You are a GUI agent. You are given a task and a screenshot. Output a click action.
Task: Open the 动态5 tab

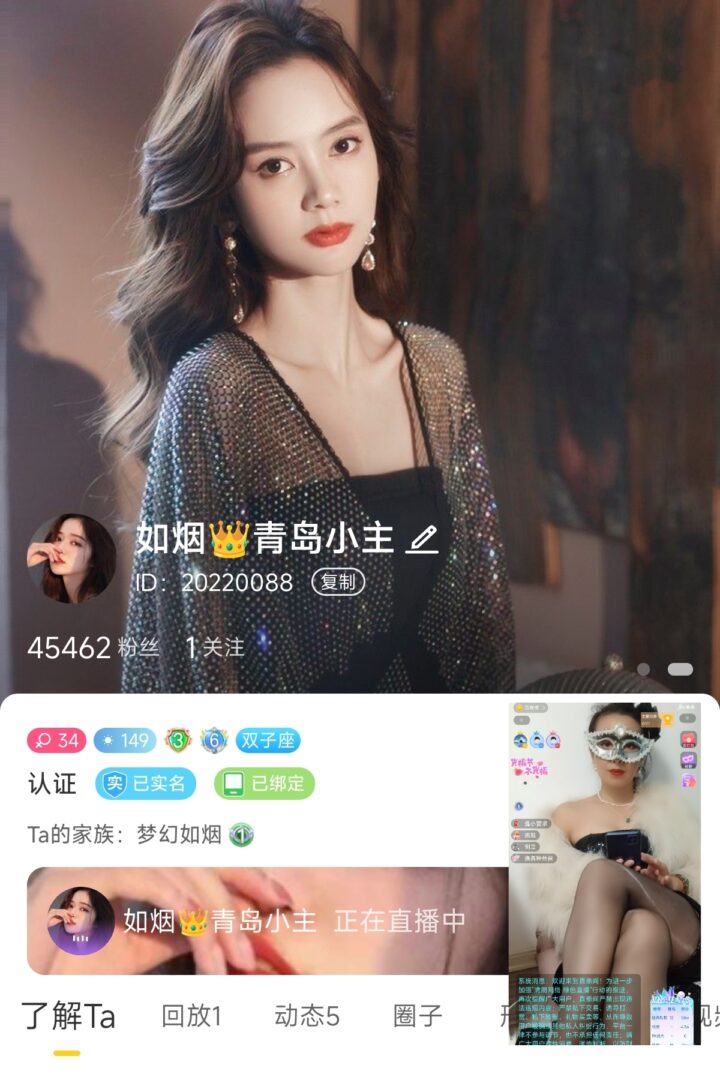(x=307, y=1017)
